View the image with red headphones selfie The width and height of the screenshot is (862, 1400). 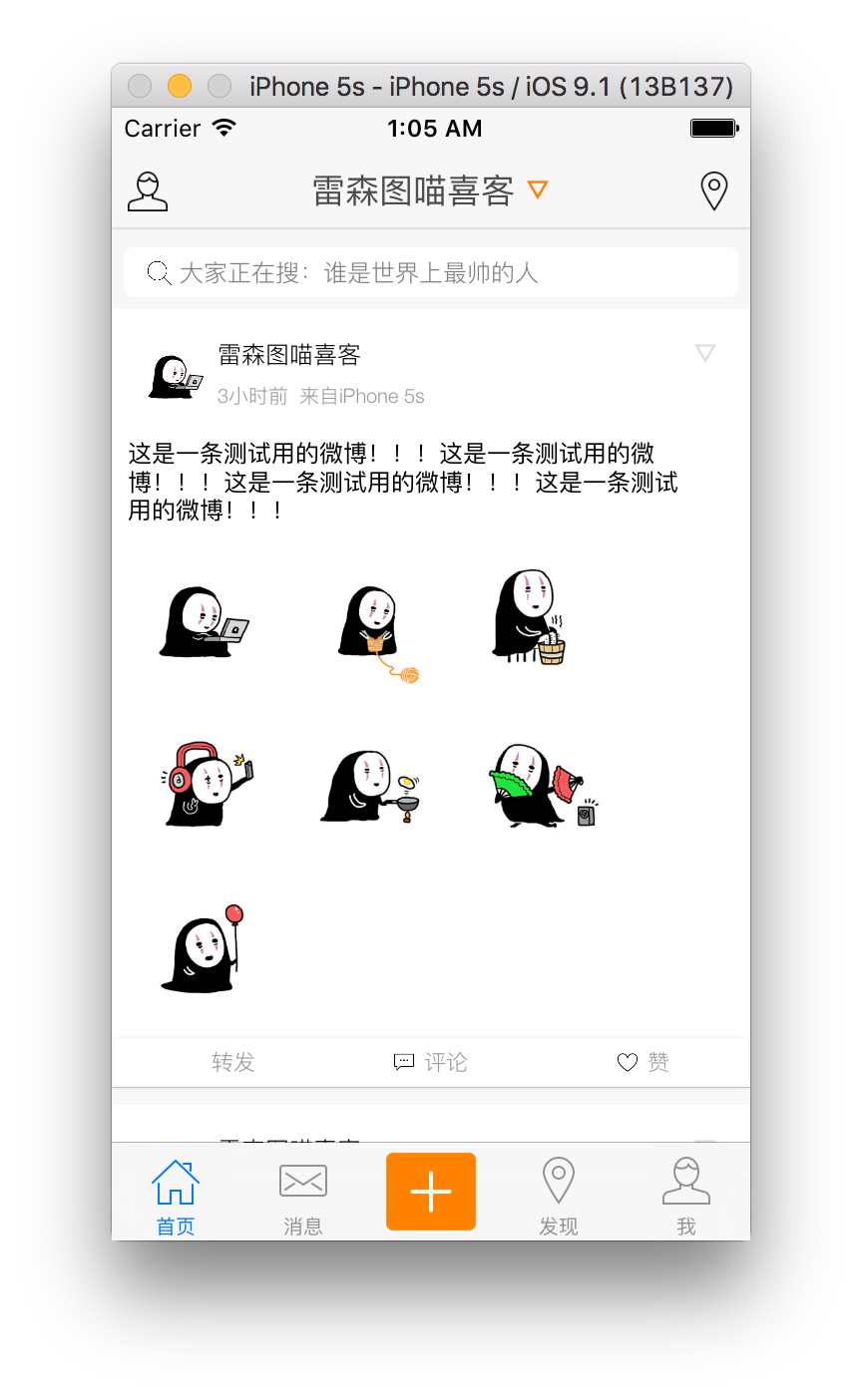(x=206, y=785)
